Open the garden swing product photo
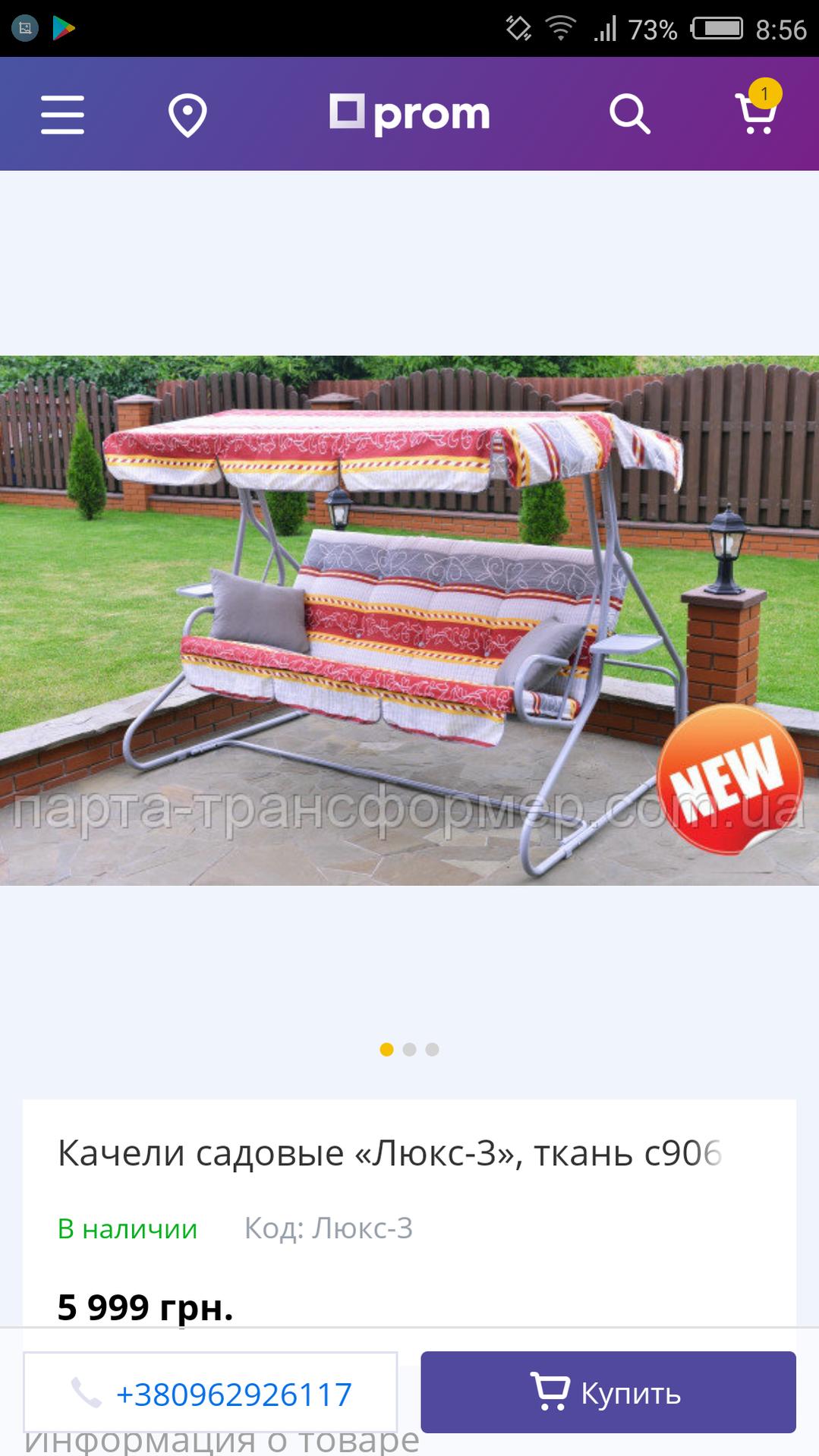 pos(410,619)
